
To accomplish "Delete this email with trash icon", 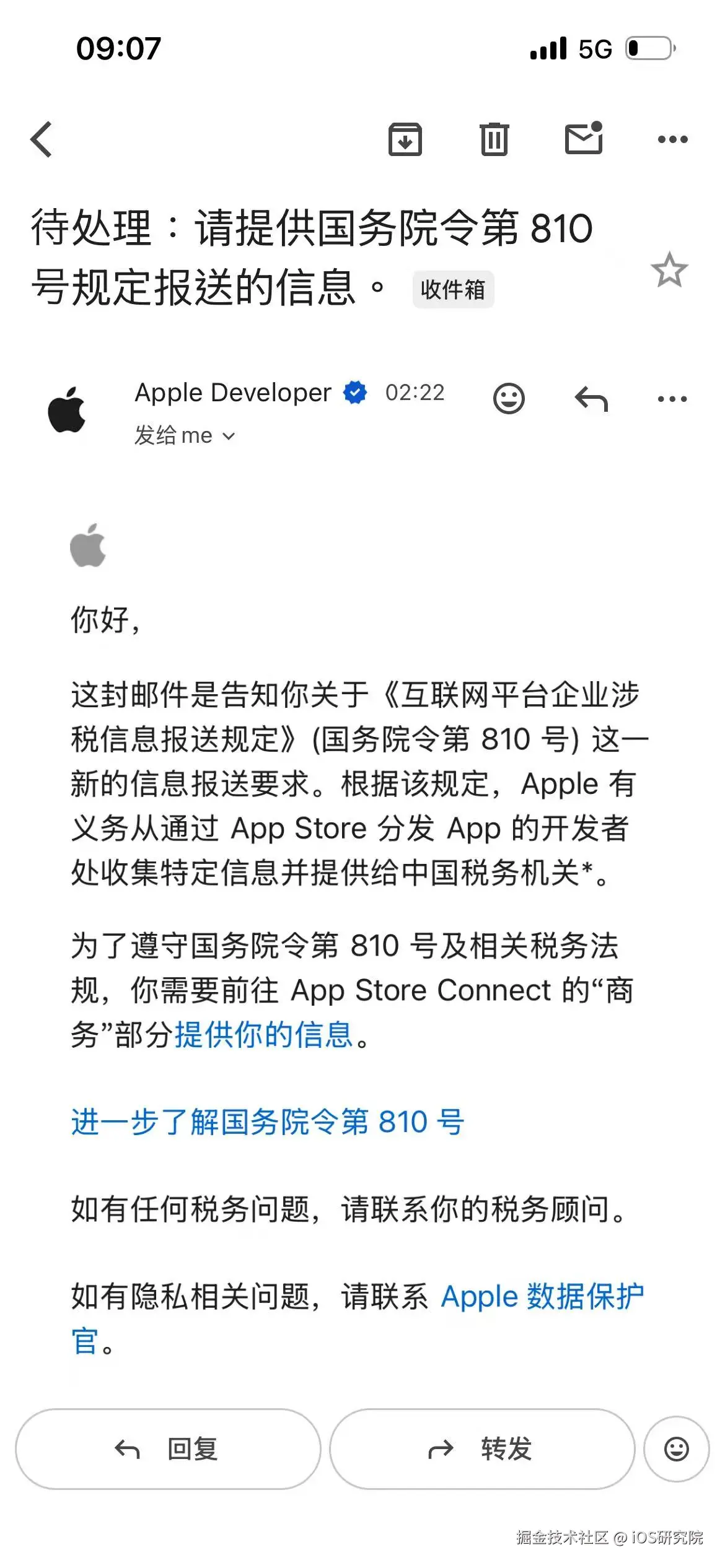I will pos(494,139).
